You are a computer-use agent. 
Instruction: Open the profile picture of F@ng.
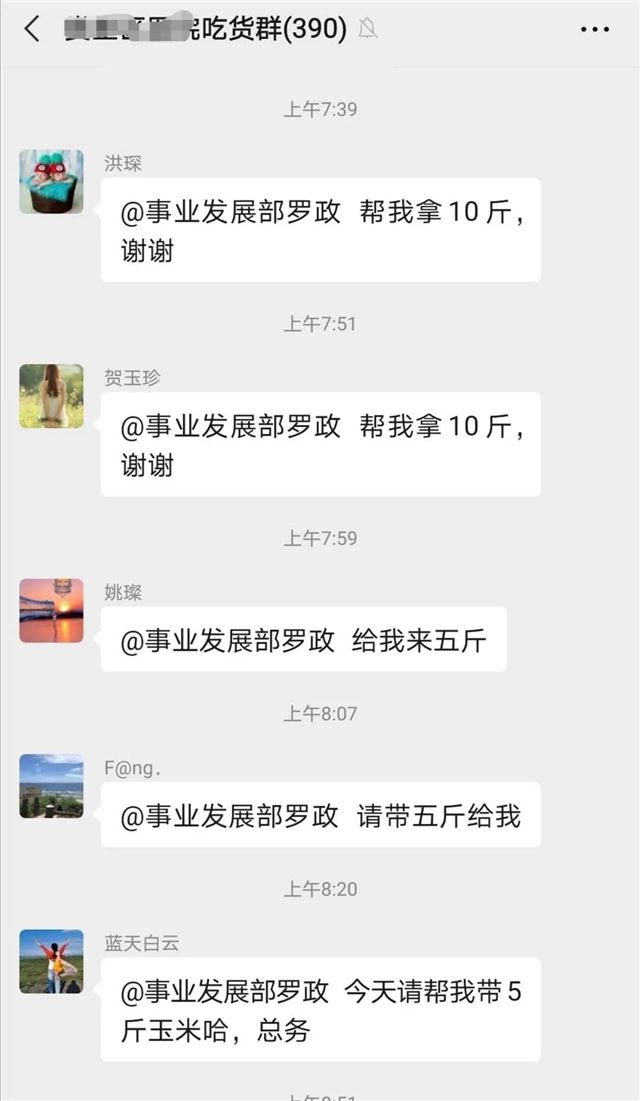[52, 786]
